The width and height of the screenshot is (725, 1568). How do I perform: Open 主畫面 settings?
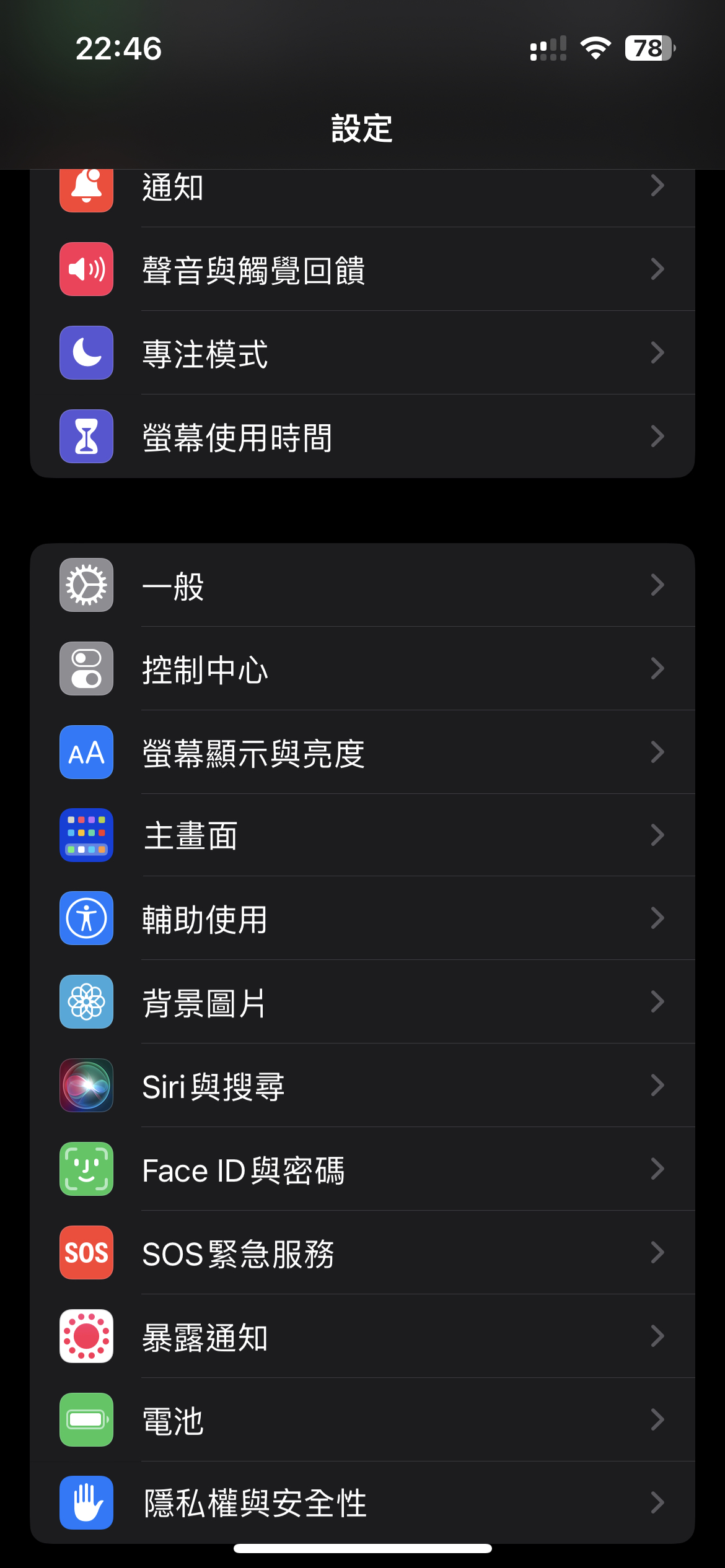pos(362,835)
